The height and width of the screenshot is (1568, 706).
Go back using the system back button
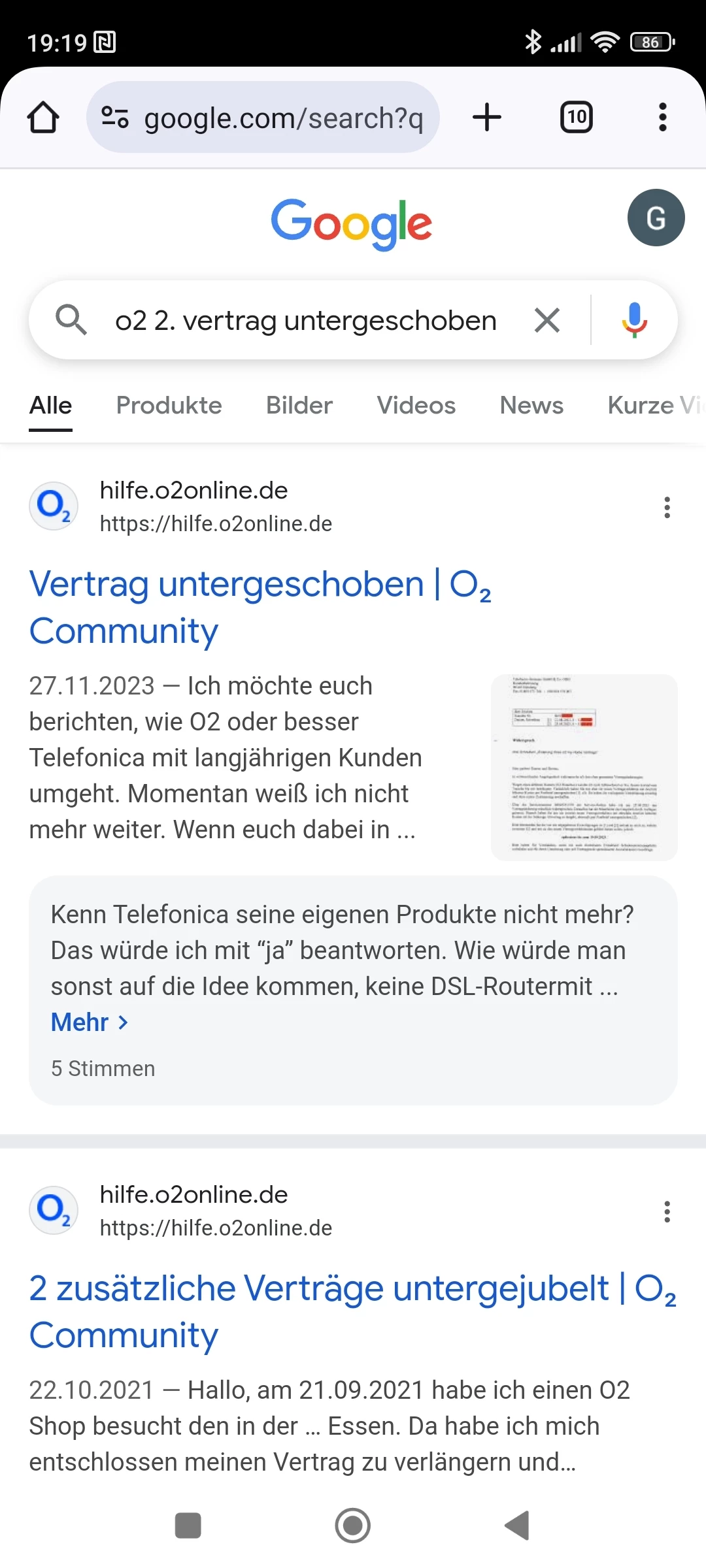[x=517, y=1526]
